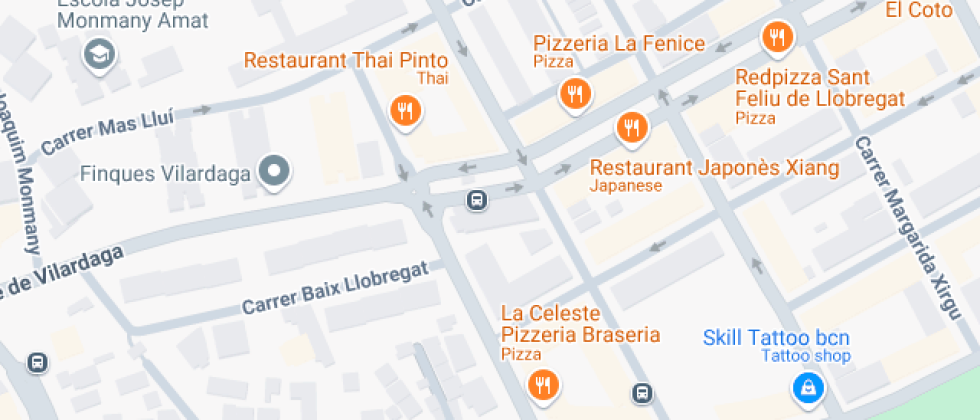Open Escola Josep Monmany Amat school pin

(100, 53)
